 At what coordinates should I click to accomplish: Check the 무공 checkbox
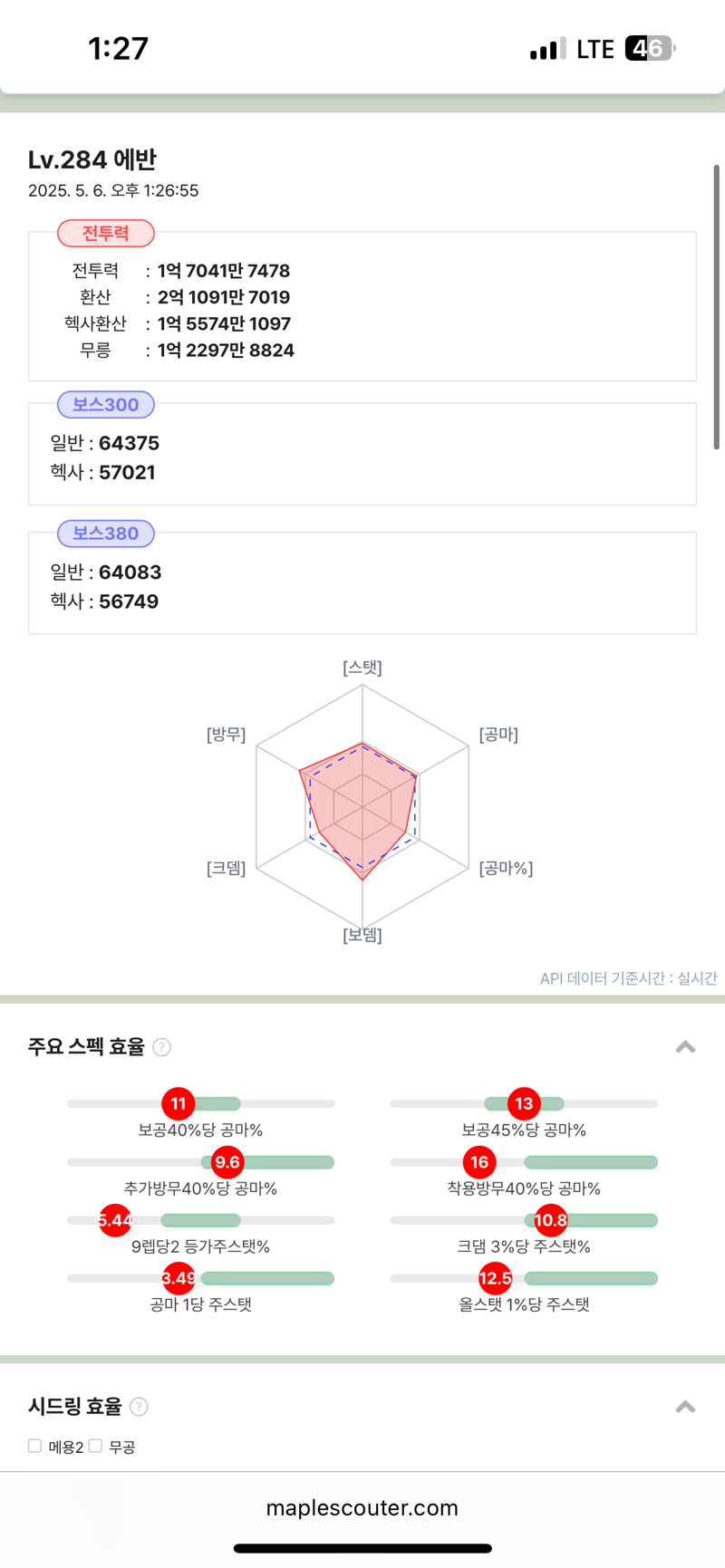(95, 1446)
